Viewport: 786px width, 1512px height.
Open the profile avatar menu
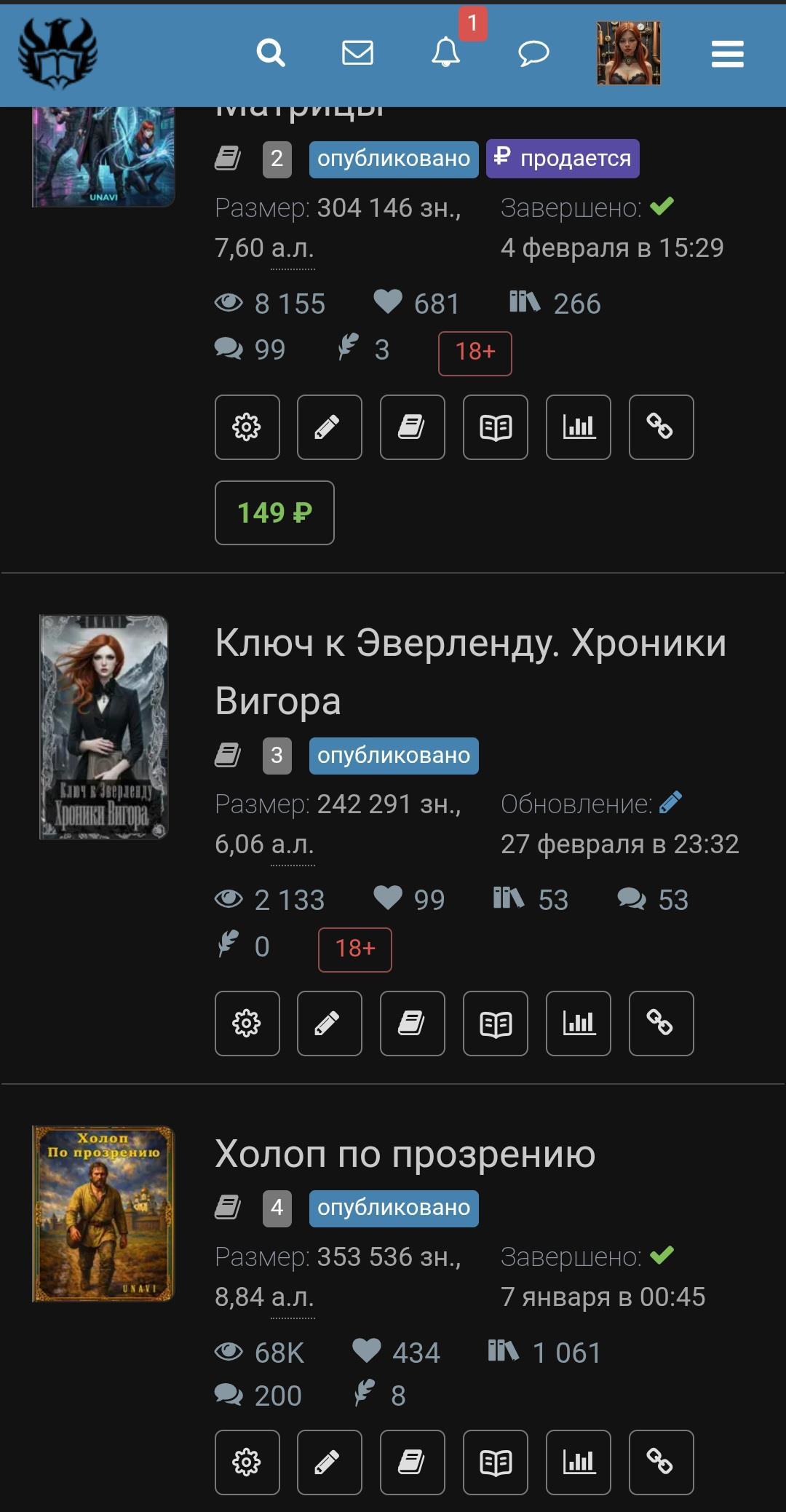pos(628,53)
